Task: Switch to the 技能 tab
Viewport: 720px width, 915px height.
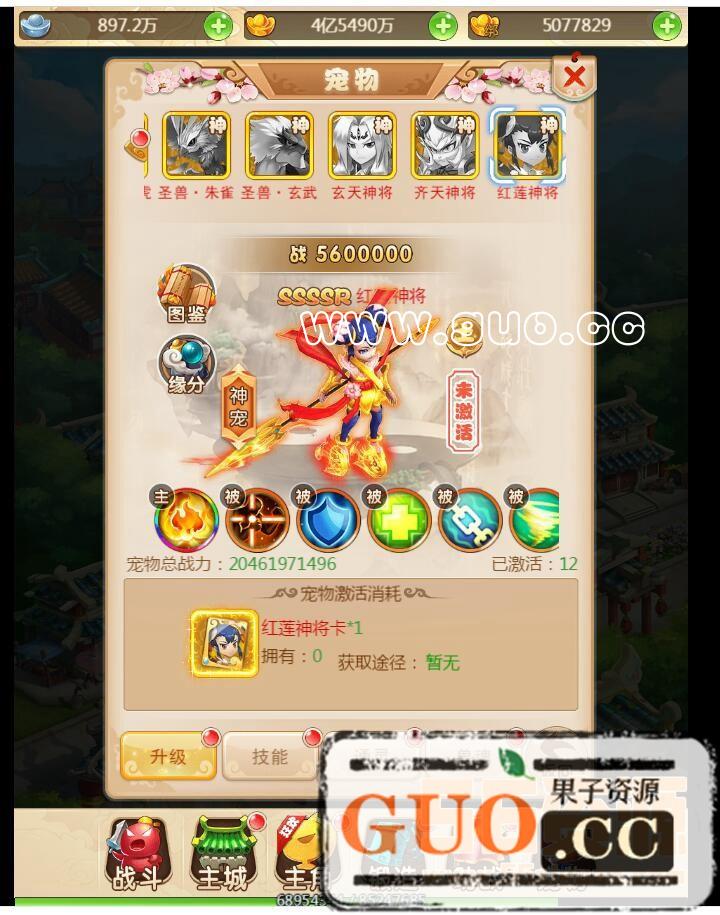Action: coord(269,756)
